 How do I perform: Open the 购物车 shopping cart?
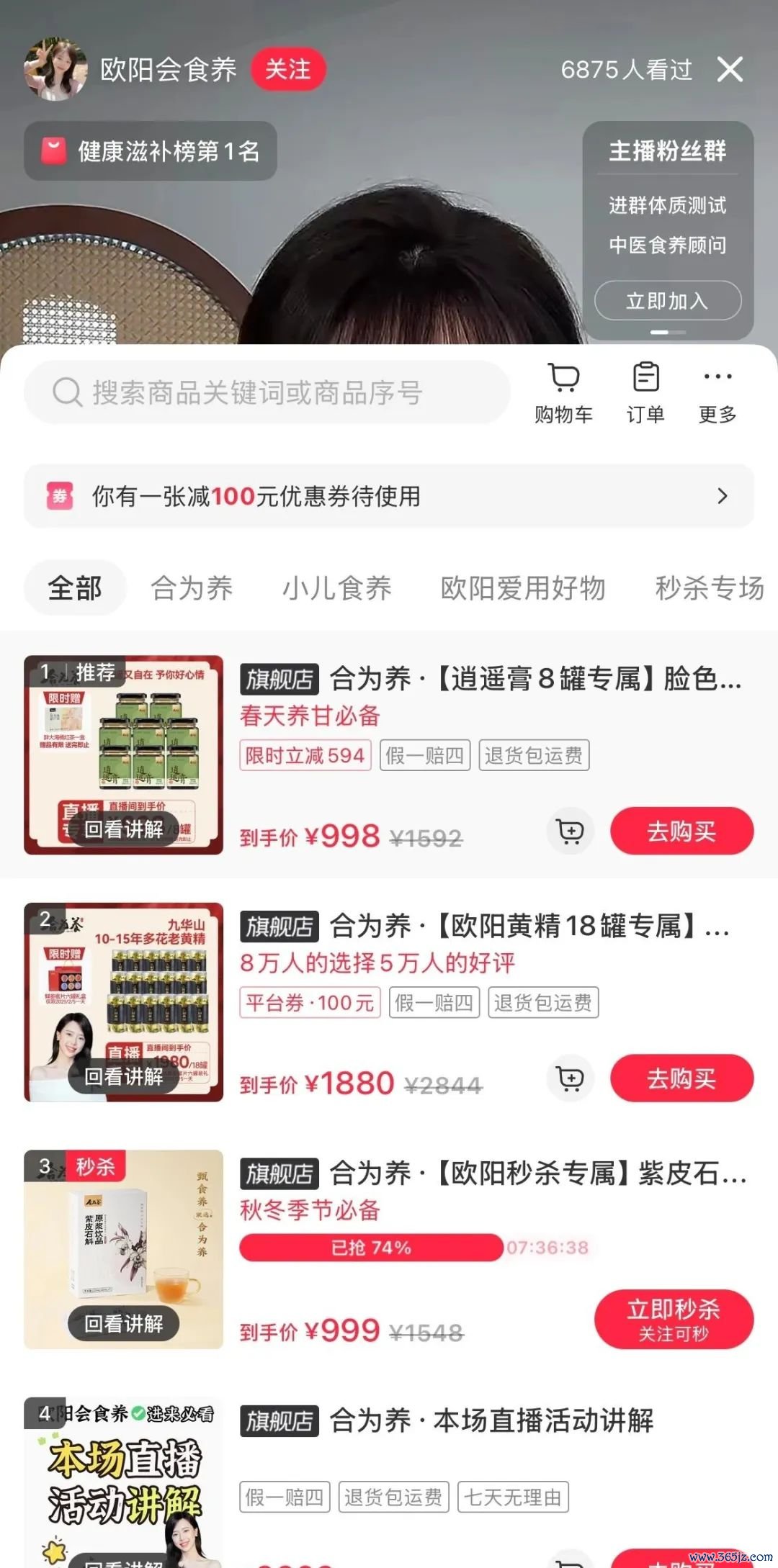tap(563, 394)
